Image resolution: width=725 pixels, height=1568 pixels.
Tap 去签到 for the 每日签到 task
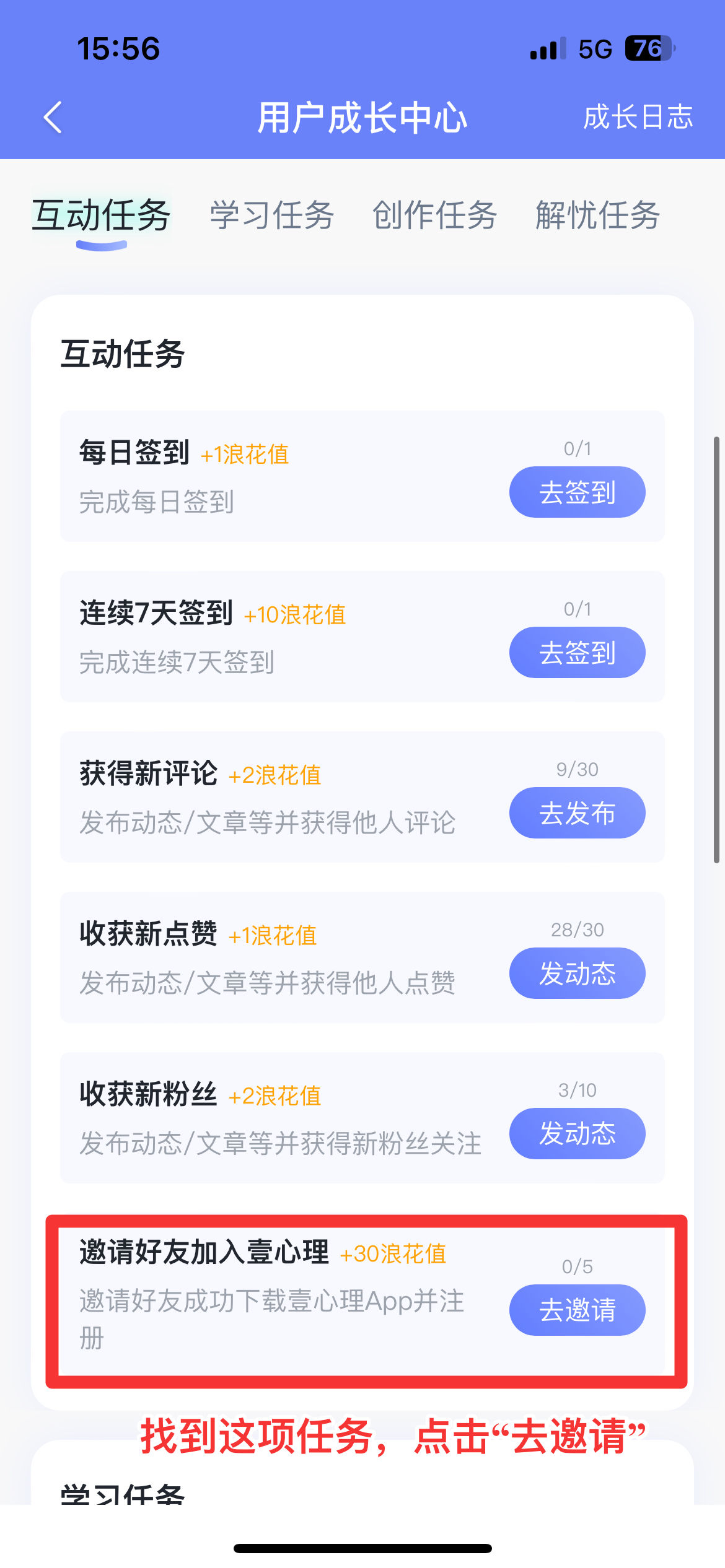pyautogui.click(x=577, y=492)
